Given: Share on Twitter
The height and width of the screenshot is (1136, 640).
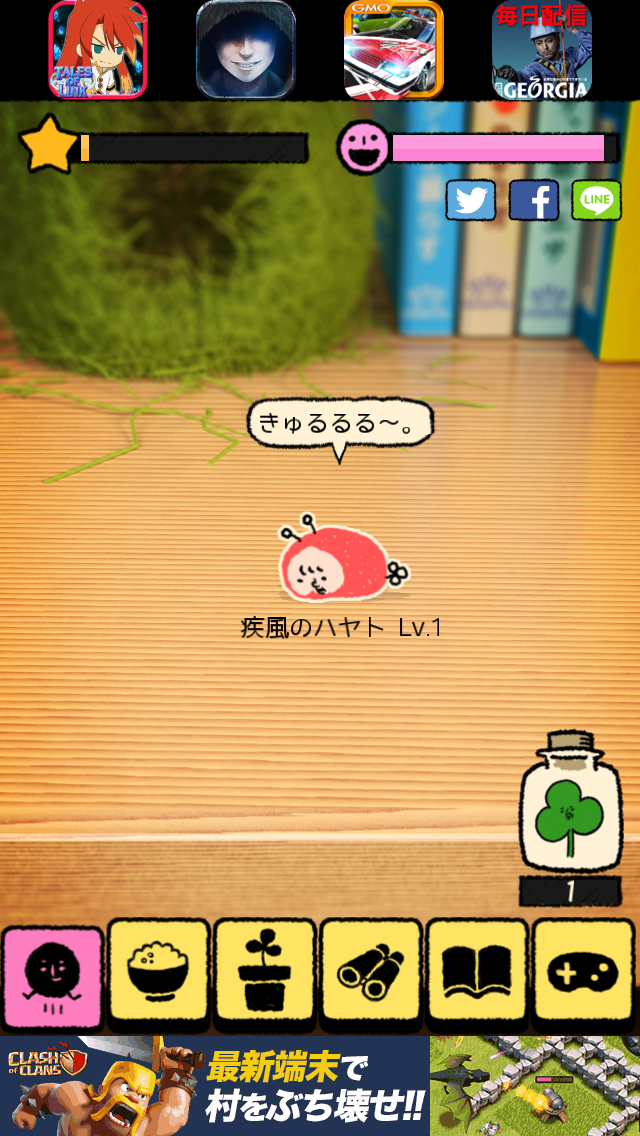Looking at the screenshot, I should (x=470, y=201).
